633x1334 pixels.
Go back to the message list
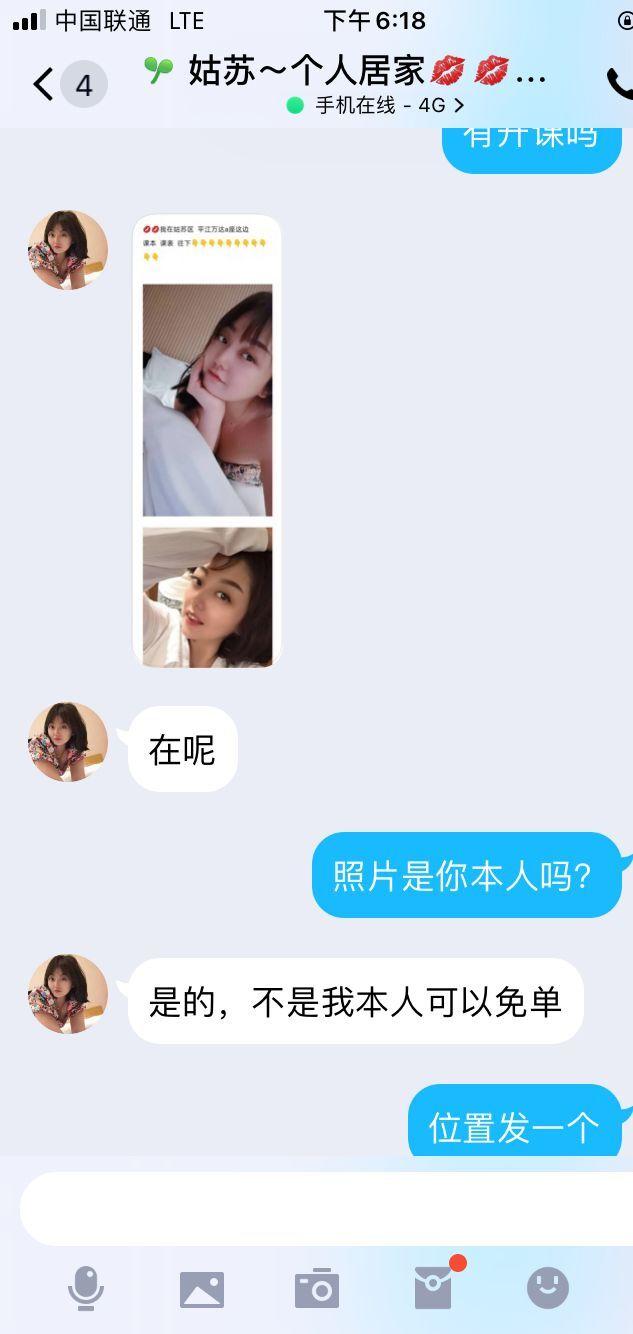click(x=43, y=85)
